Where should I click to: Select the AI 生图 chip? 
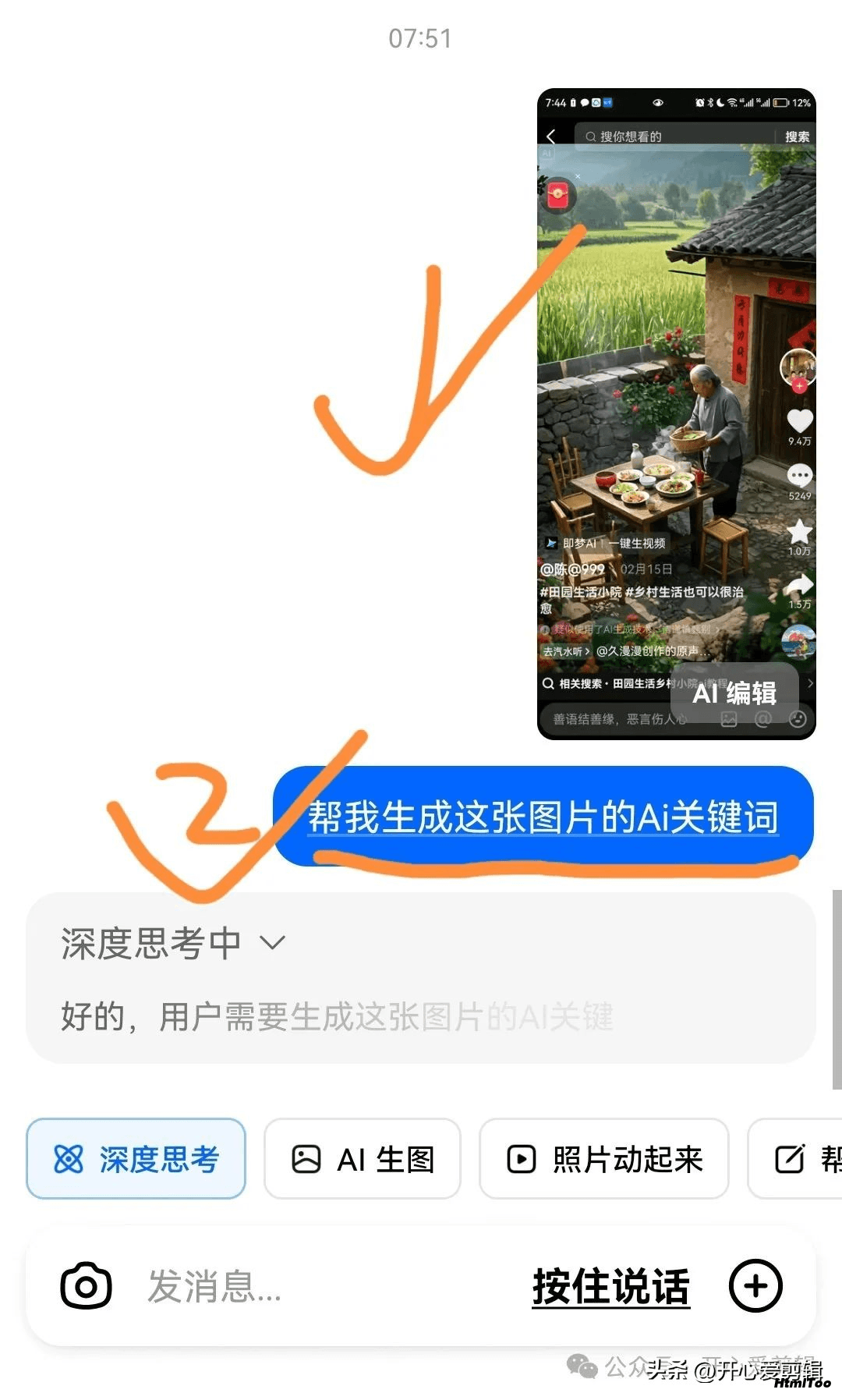pyautogui.click(x=363, y=1159)
